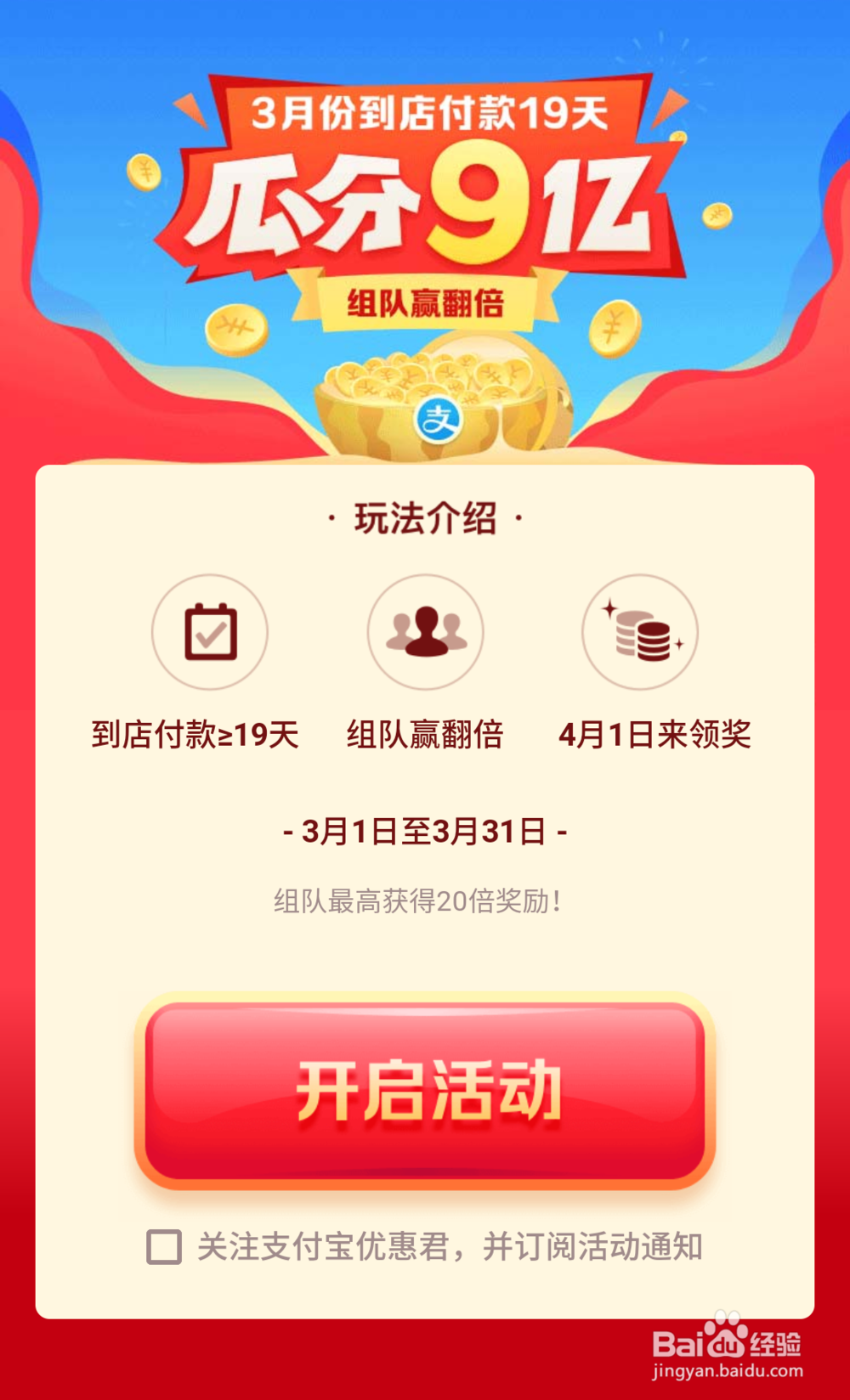The image size is (850, 1400).
Task: Click the coins stack icon above 4月1日来领奖
Action: click(x=637, y=632)
